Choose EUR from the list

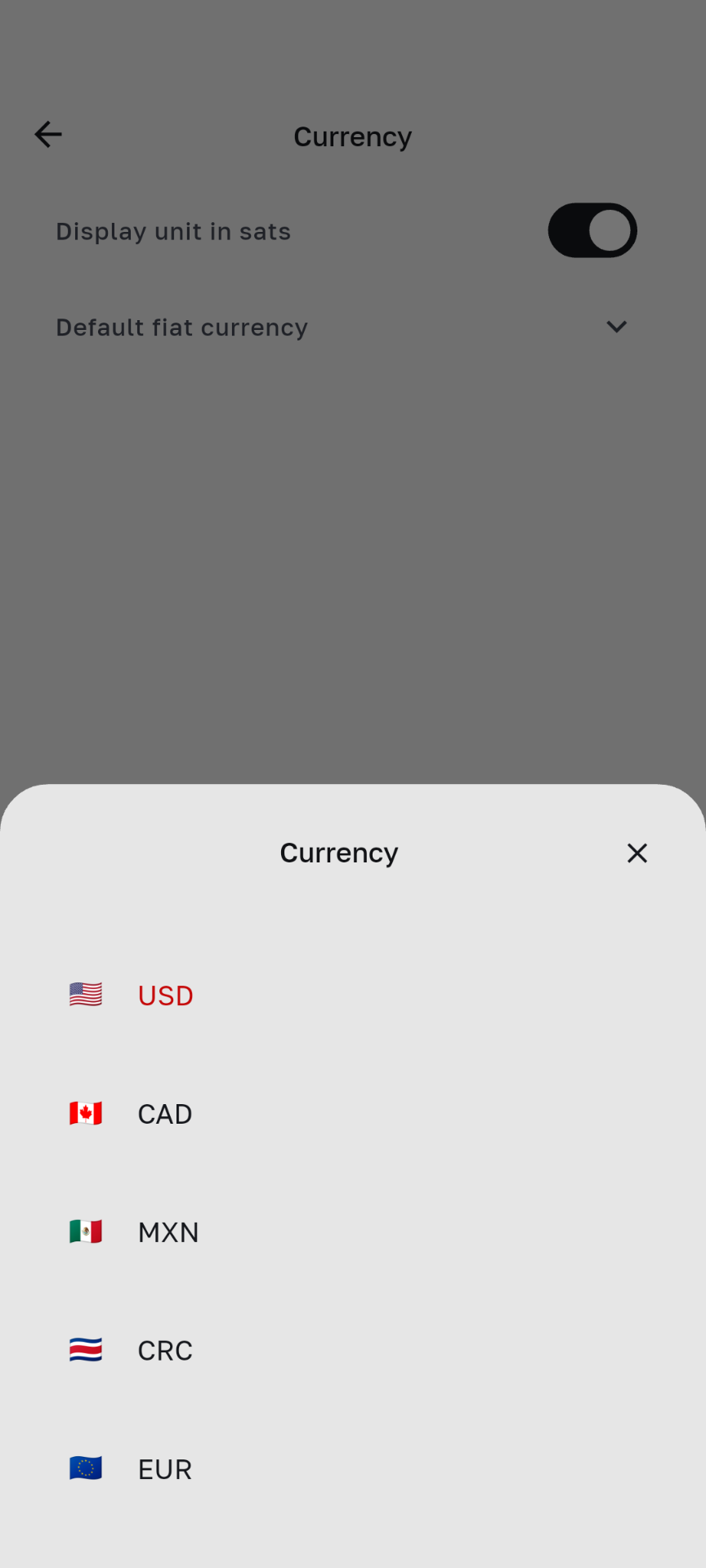[x=164, y=1469]
